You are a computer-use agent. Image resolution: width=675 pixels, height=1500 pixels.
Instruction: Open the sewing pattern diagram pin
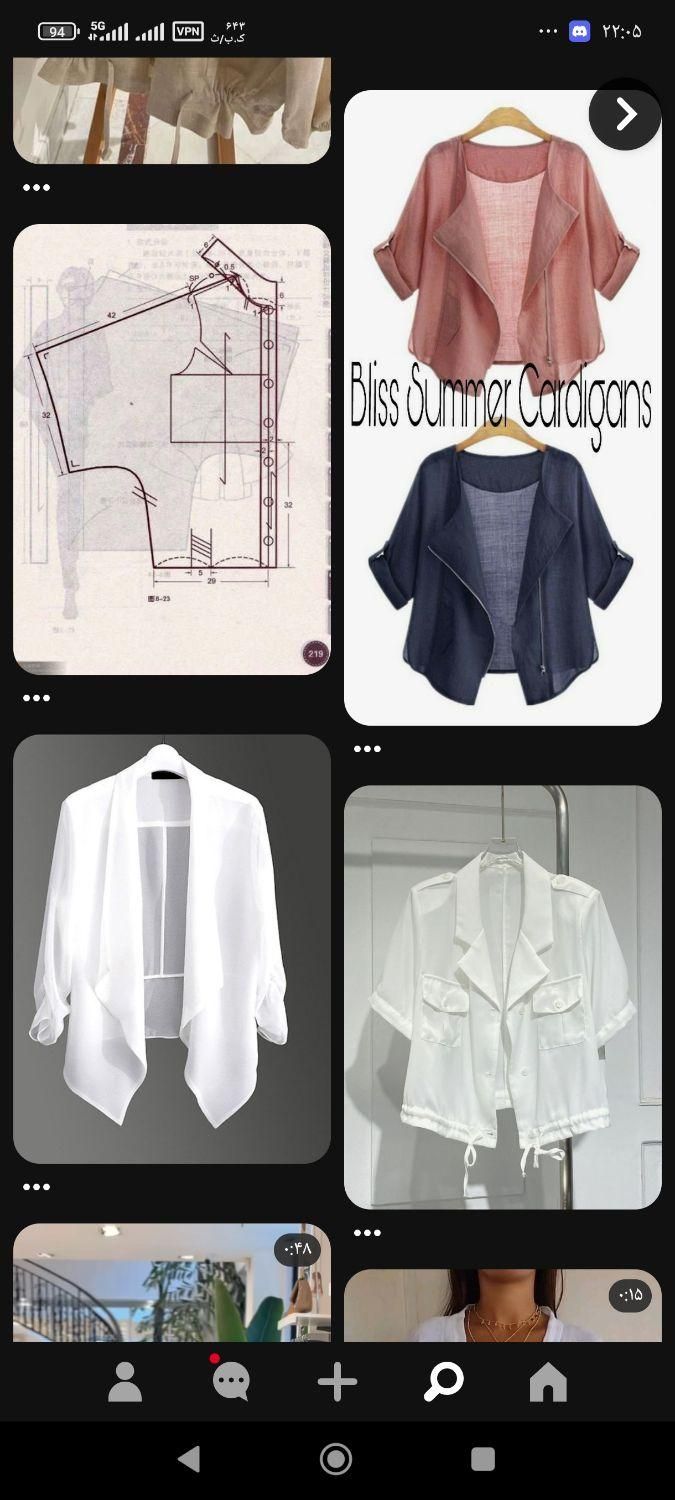pos(171,449)
